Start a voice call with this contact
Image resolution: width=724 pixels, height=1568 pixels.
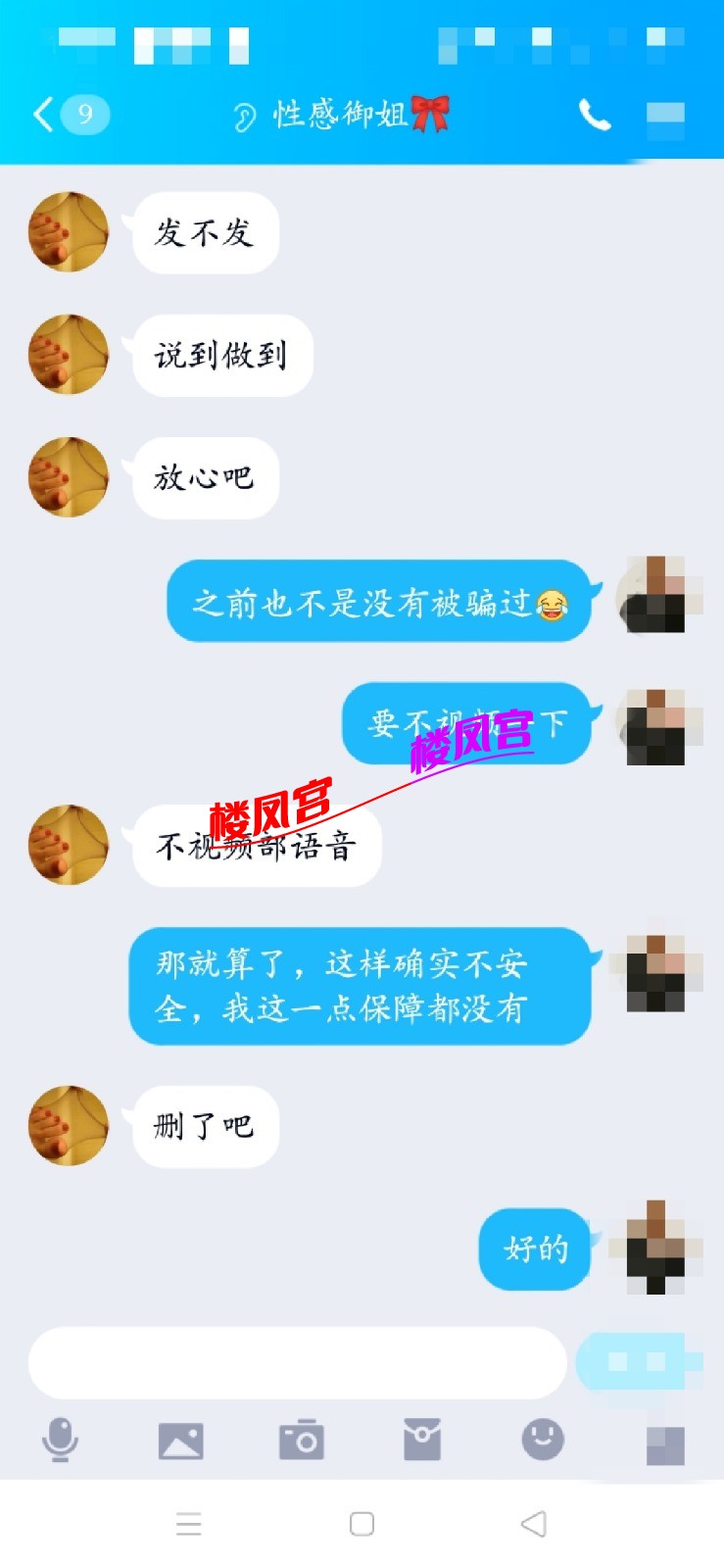(x=594, y=116)
